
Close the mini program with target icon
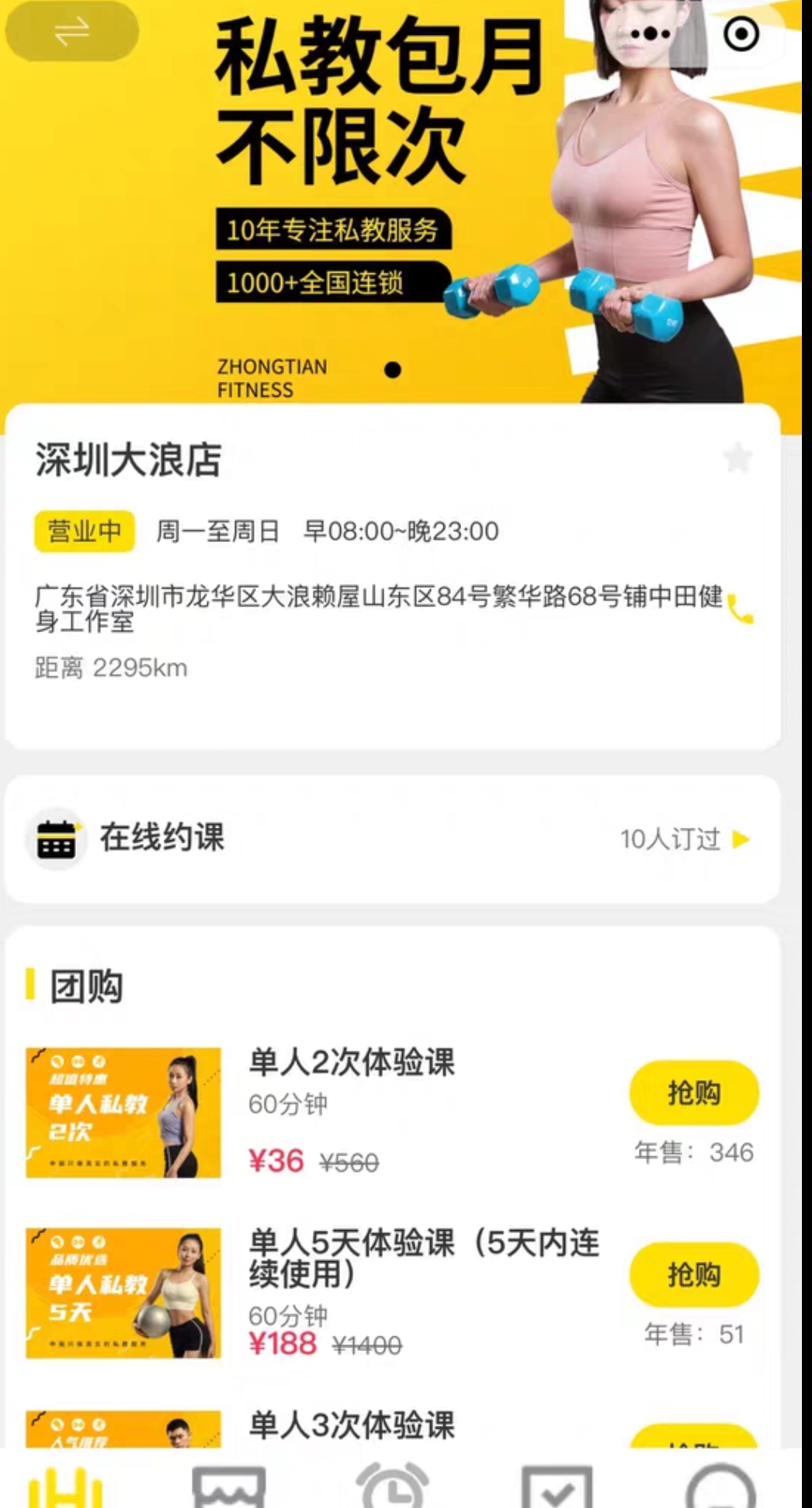(741, 34)
